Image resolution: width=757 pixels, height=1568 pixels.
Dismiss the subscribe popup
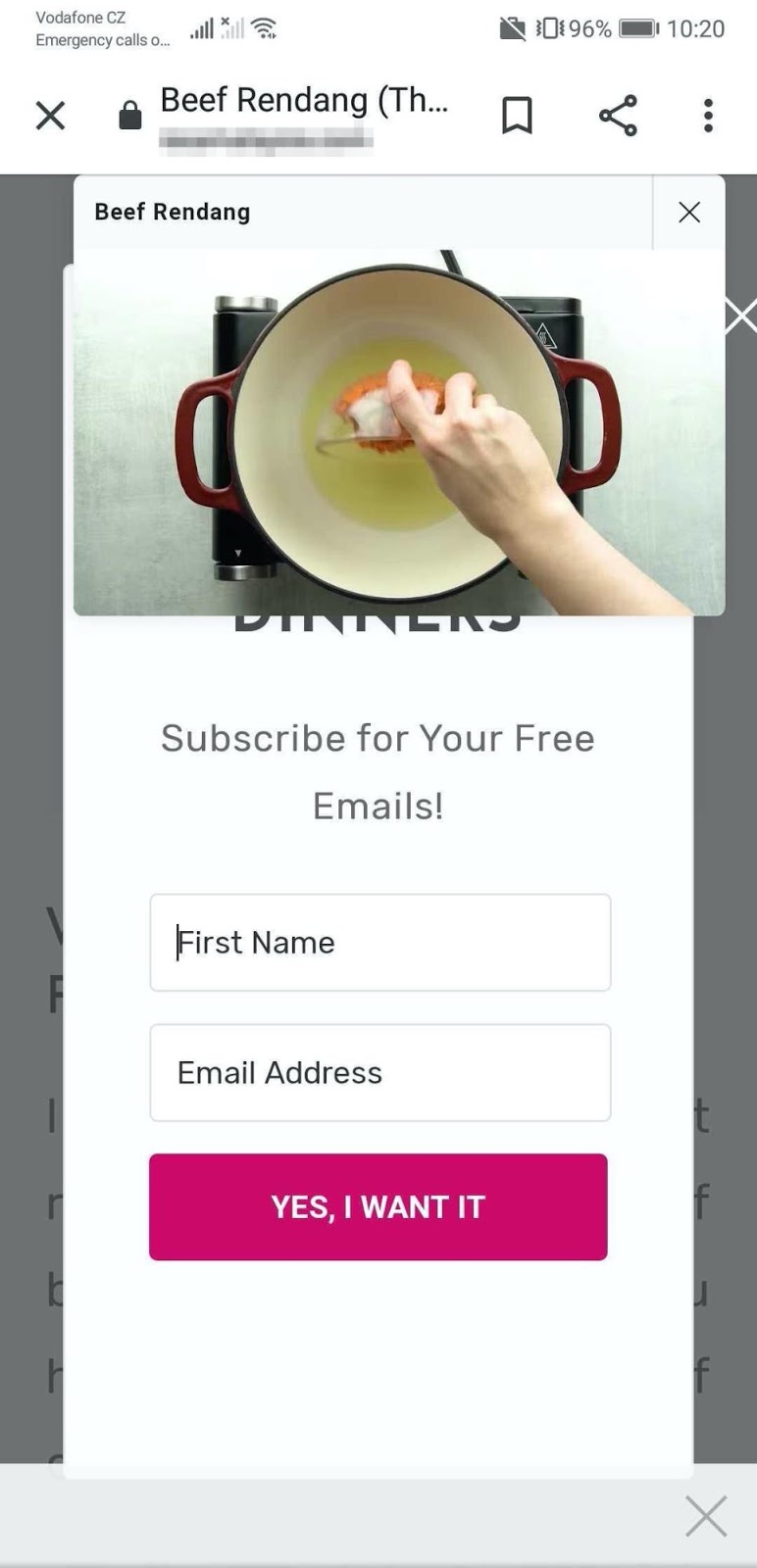click(x=740, y=317)
